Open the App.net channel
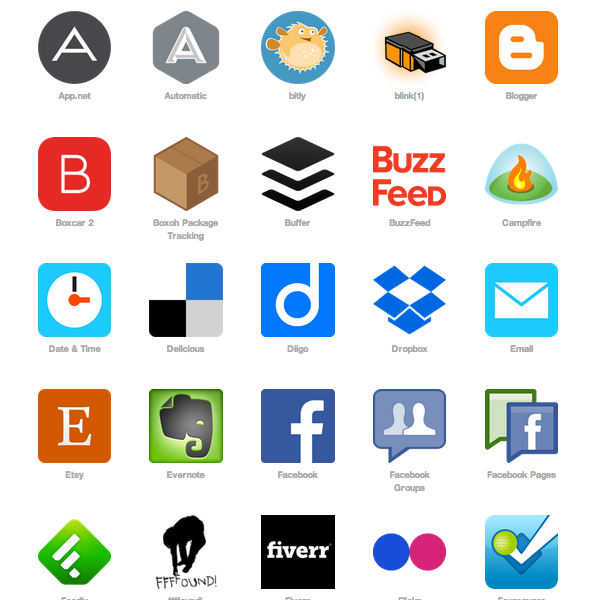 (x=74, y=47)
